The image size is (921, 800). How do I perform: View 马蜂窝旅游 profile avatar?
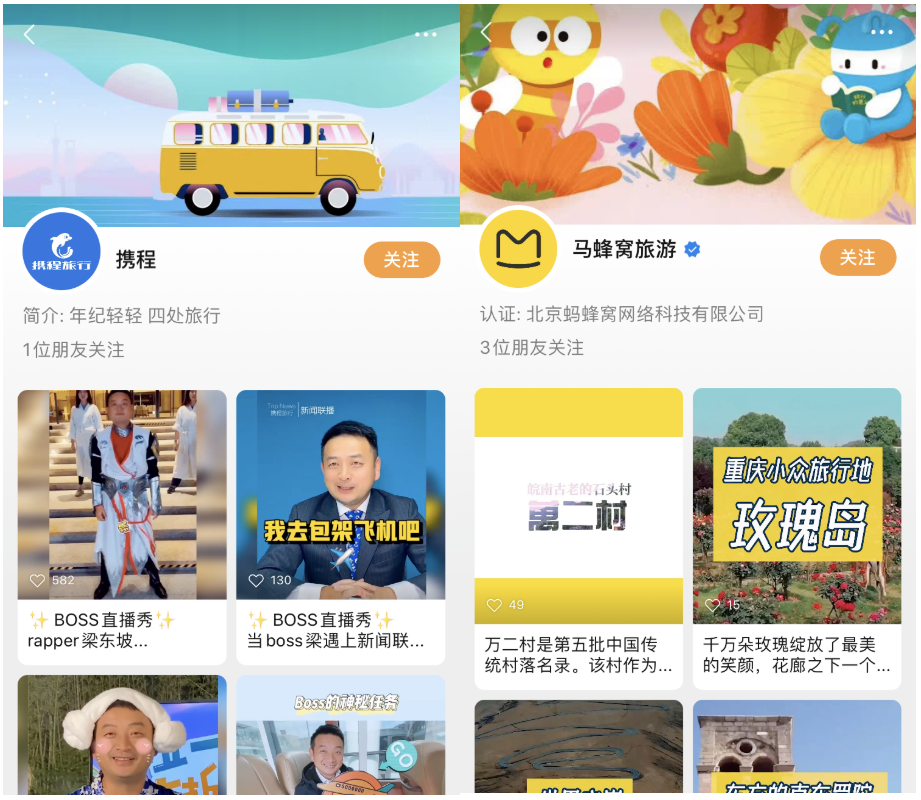pyautogui.click(x=518, y=248)
